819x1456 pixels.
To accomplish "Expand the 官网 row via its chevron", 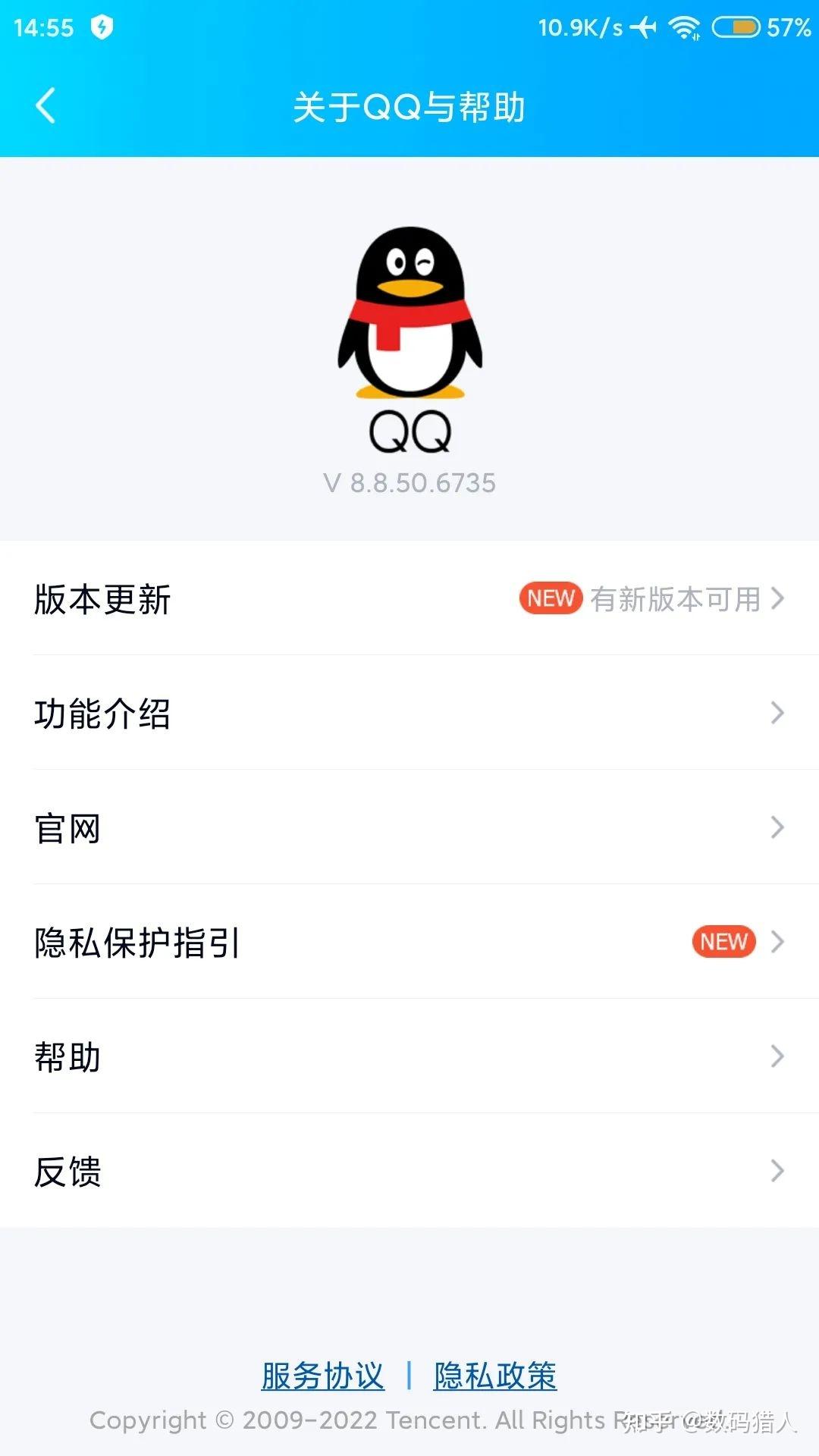I will 775,828.
